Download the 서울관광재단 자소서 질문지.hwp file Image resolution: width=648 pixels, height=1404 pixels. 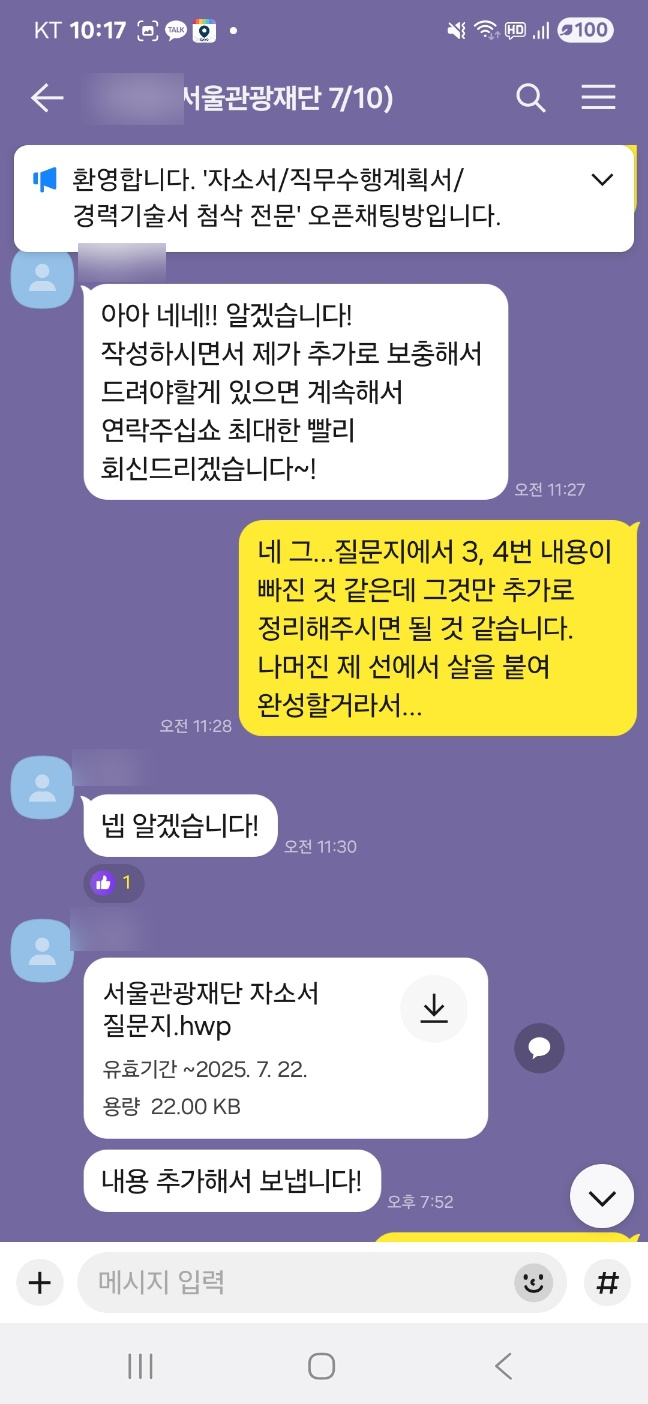pyautogui.click(x=433, y=1009)
